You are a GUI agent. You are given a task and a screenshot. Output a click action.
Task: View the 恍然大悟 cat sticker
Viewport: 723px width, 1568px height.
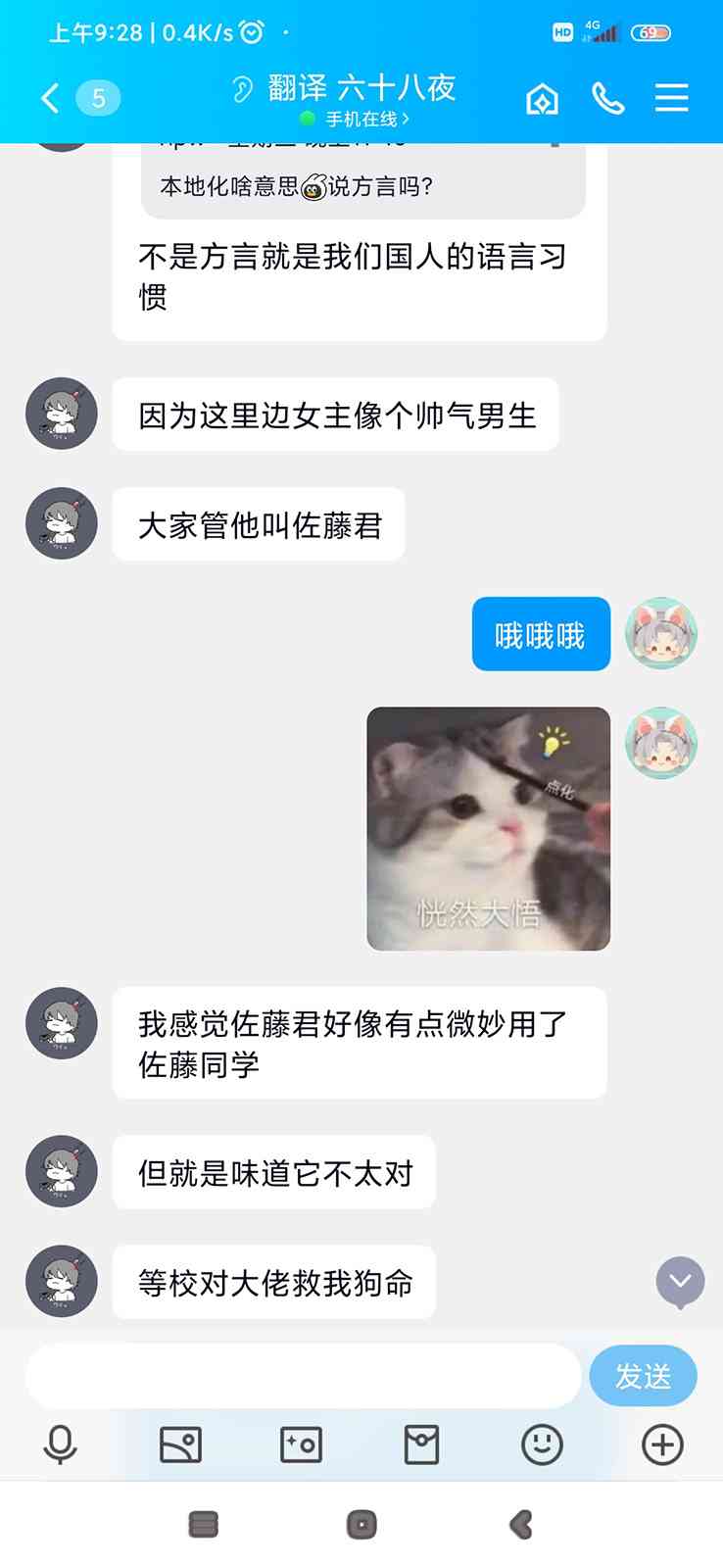click(x=487, y=828)
